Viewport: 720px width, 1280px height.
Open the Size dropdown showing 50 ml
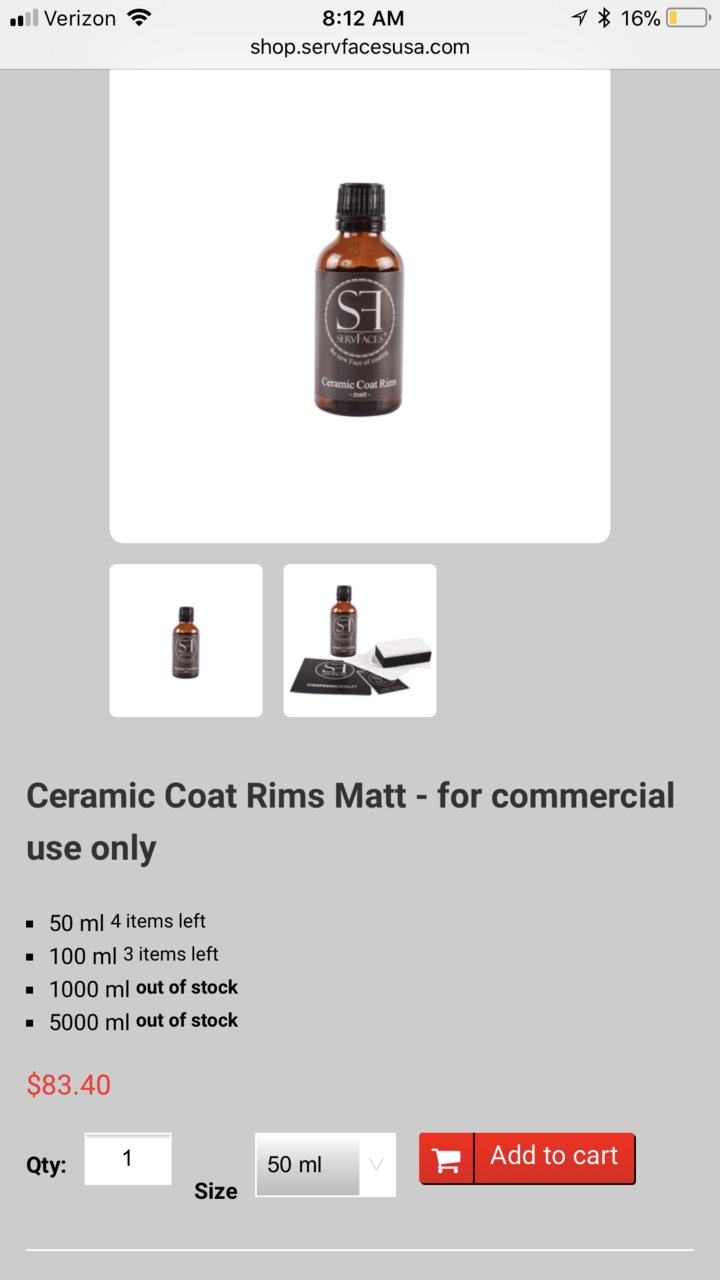325,1164
